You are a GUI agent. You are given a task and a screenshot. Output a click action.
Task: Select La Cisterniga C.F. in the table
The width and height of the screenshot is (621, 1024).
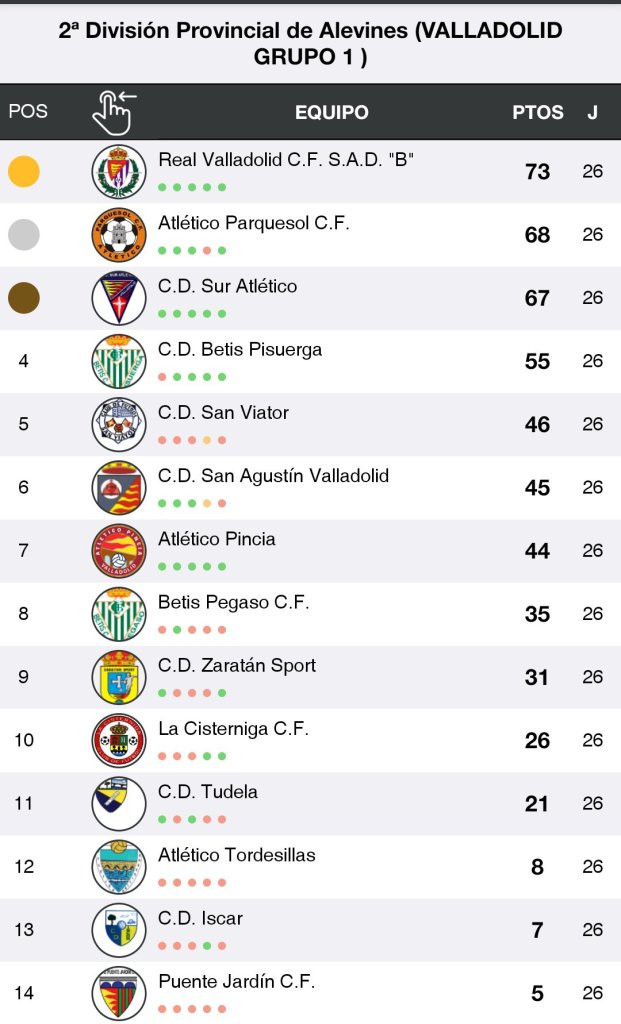233,729
